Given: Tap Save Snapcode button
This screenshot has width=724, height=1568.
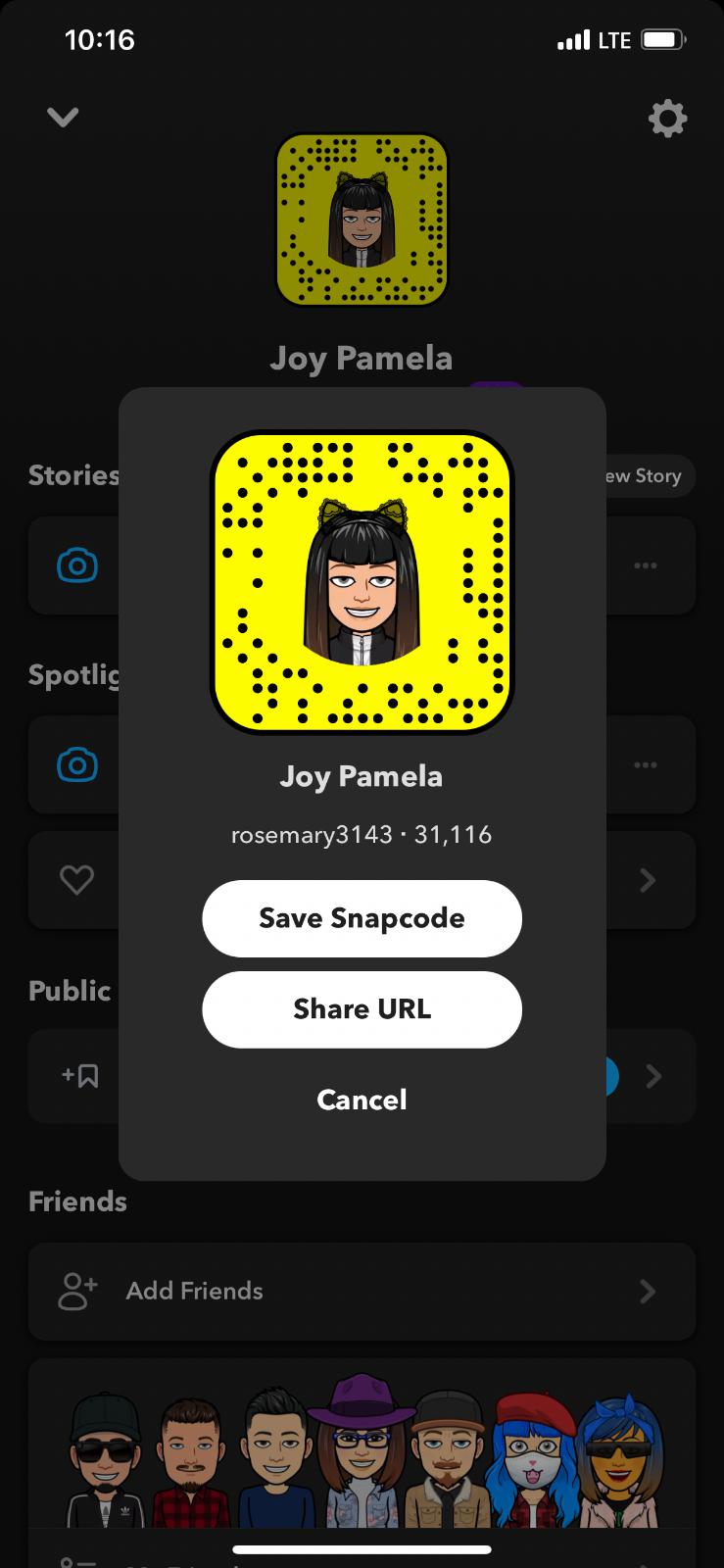Looking at the screenshot, I should point(362,918).
